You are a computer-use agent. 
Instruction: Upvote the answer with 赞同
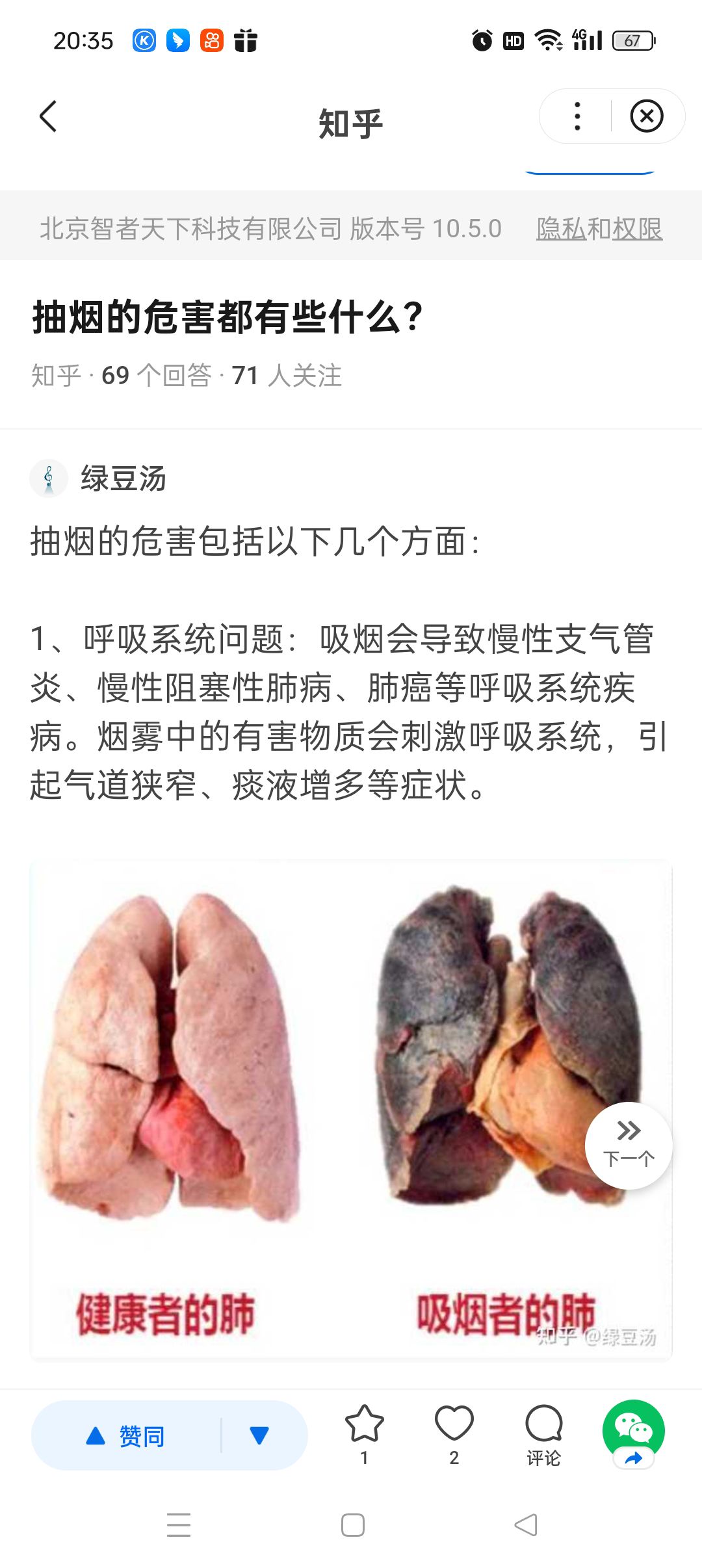point(126,1435)
